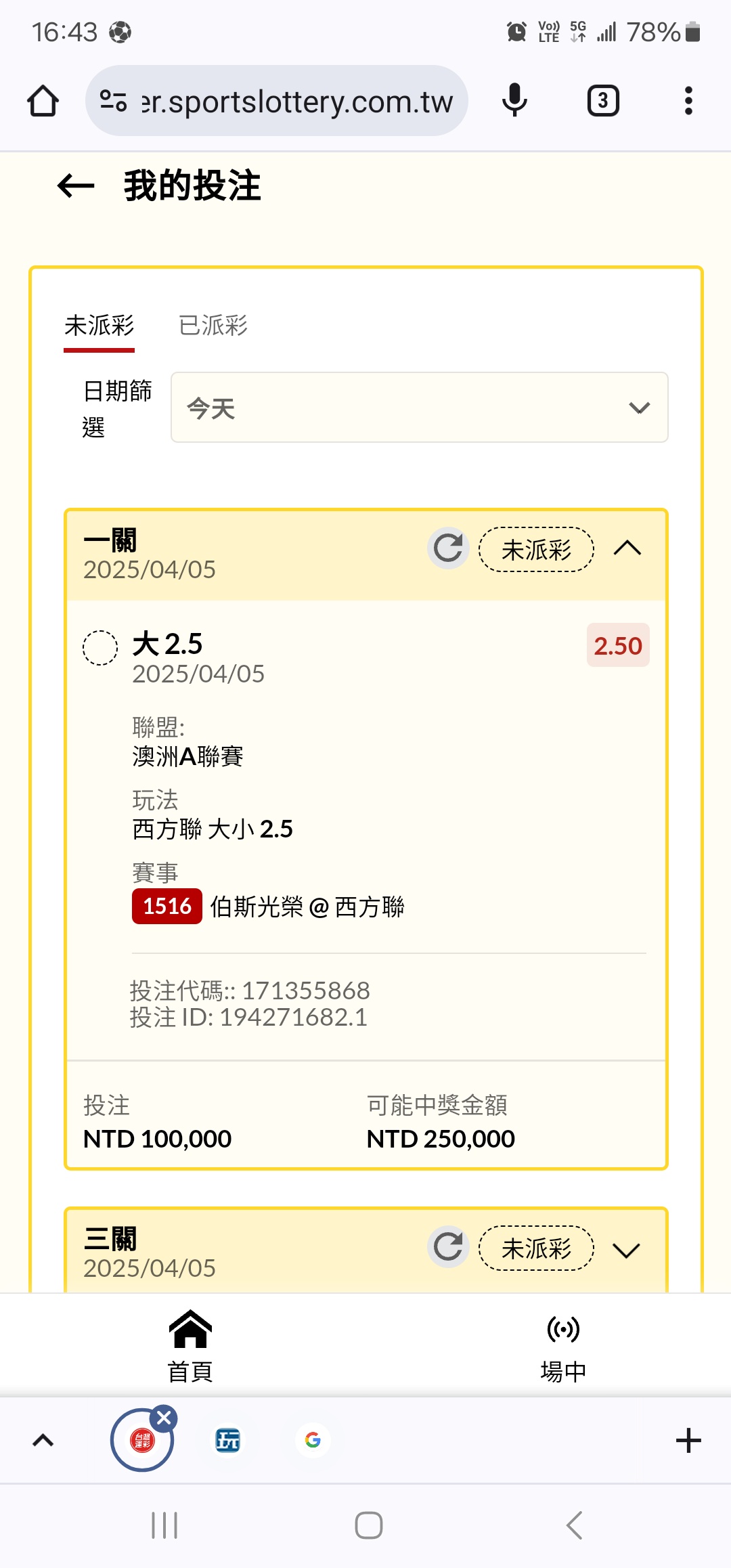Open the browser tab switcher
The image size is (731, 1568).
(x=603, y=101)
